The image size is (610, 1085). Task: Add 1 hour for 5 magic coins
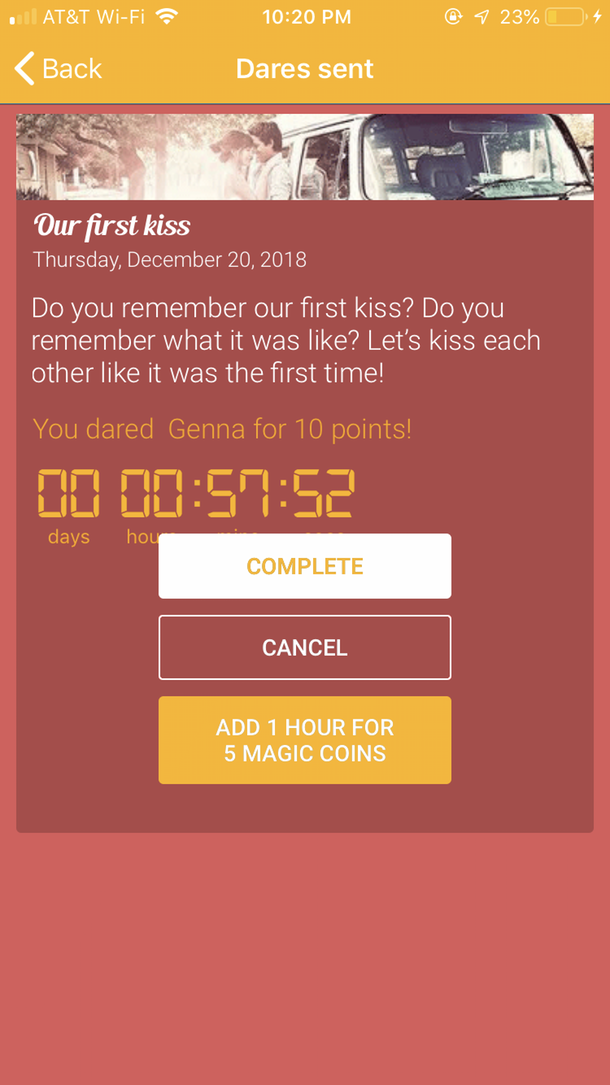coord(304,740)
